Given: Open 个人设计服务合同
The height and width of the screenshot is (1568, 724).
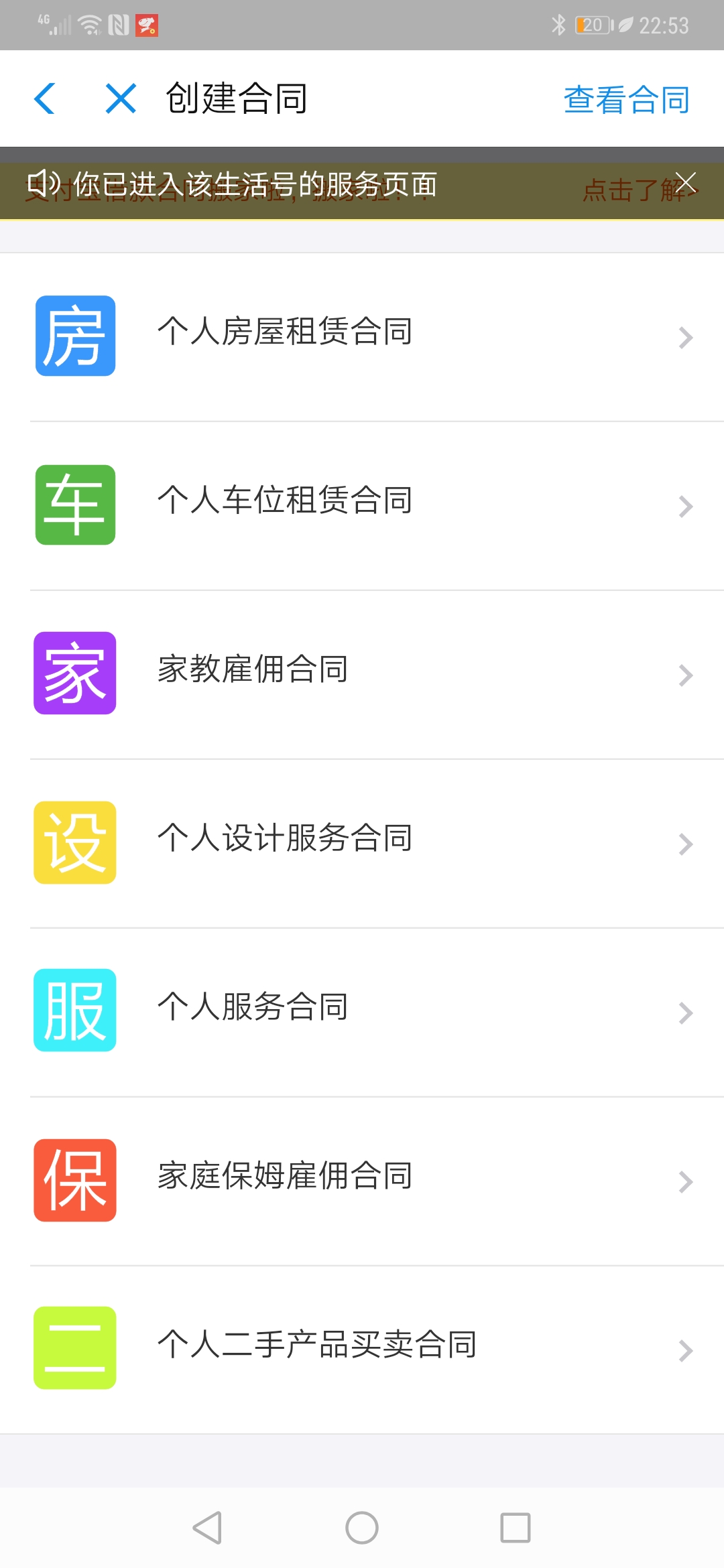Looking at the screenshot, I should click(362, 843).
